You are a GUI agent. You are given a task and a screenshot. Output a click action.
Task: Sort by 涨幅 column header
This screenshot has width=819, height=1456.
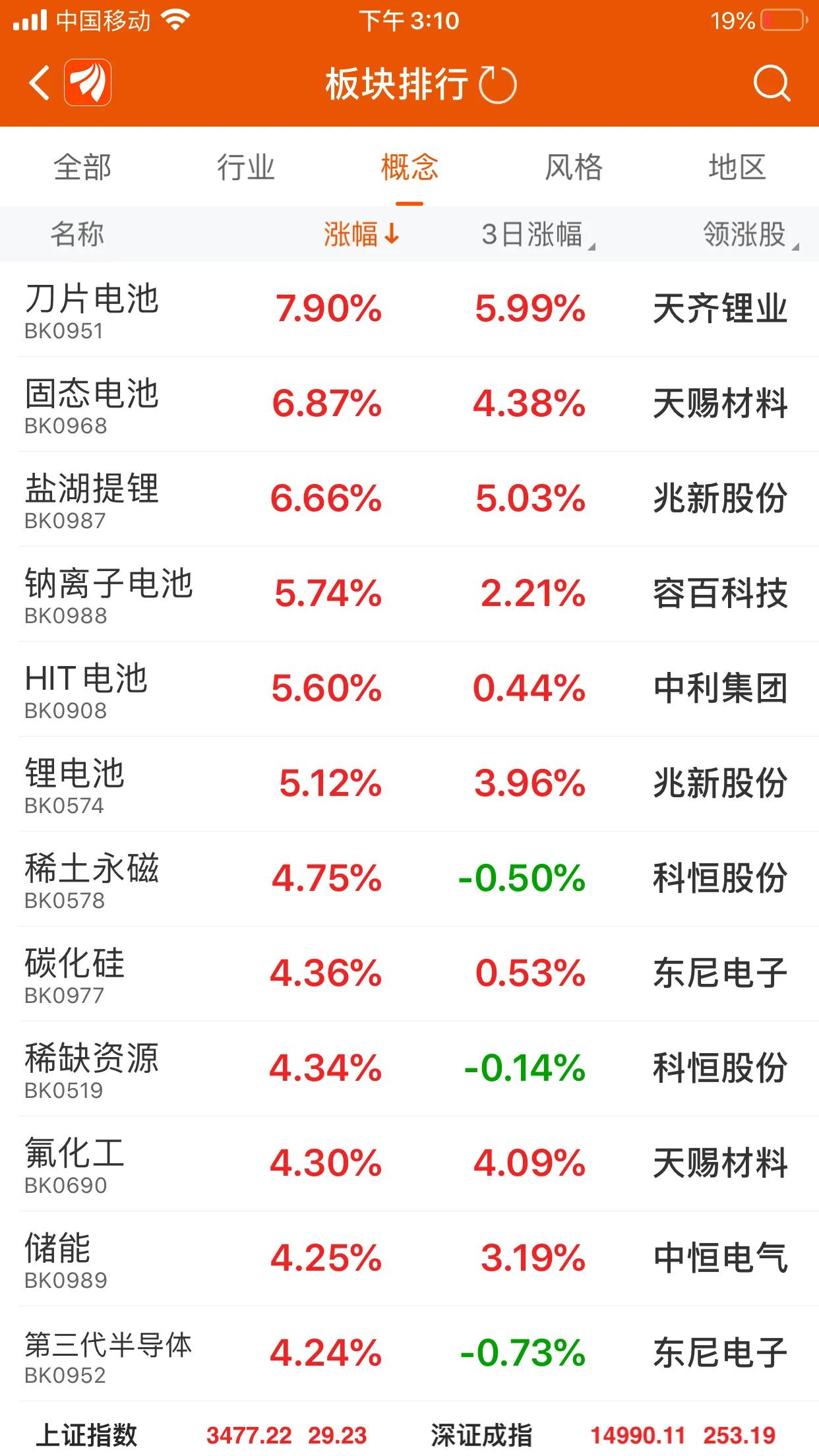[x=361, y=234]
